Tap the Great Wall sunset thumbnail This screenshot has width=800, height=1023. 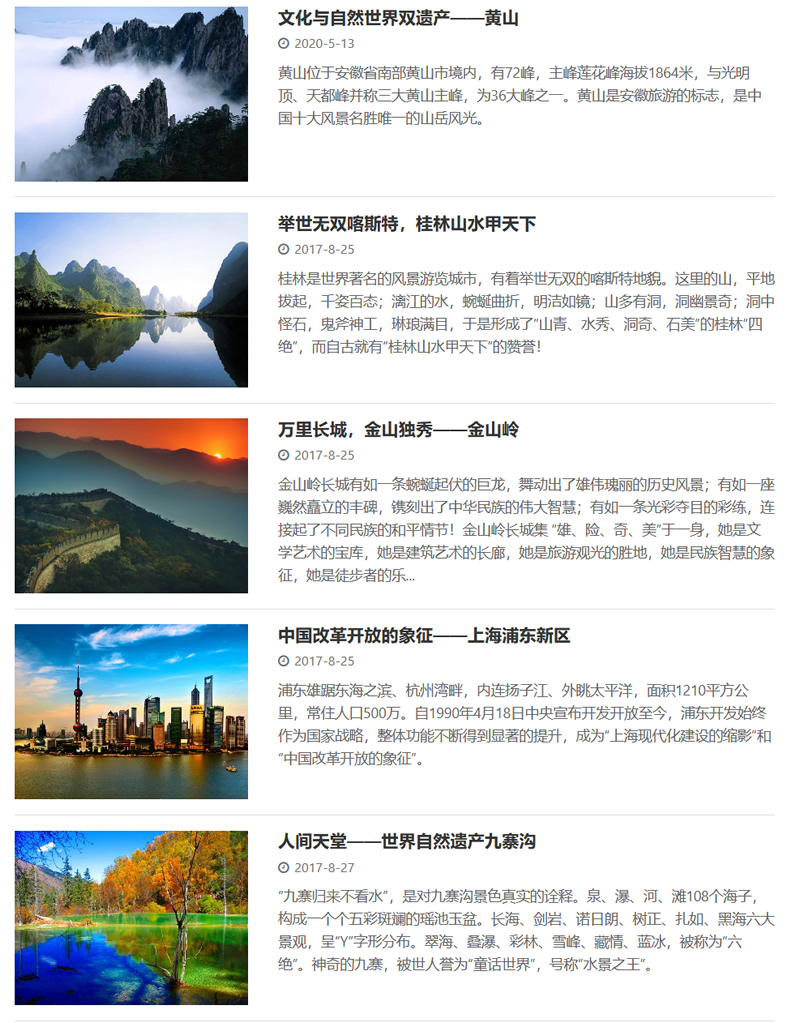pos(131,506)
